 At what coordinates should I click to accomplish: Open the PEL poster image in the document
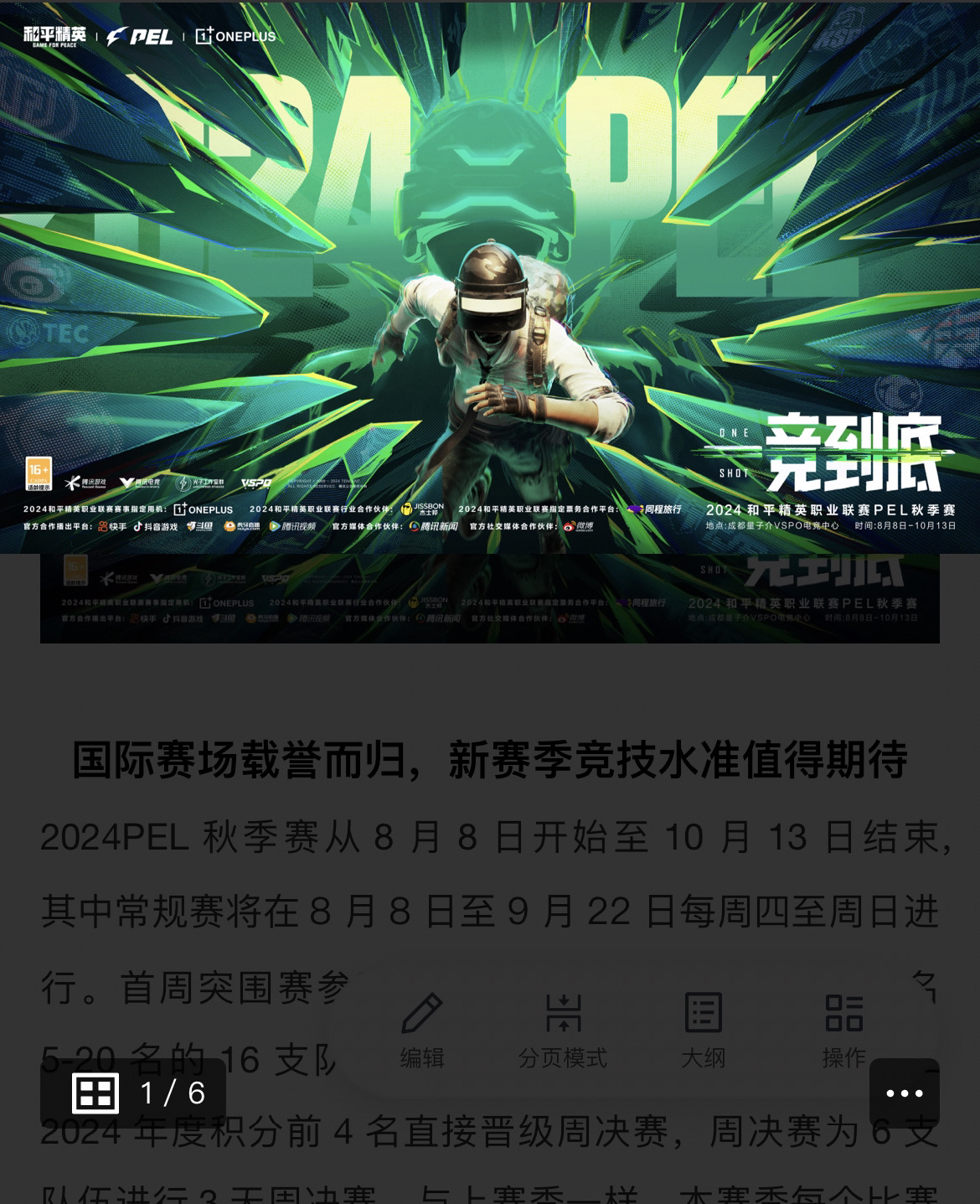[490, 276]
